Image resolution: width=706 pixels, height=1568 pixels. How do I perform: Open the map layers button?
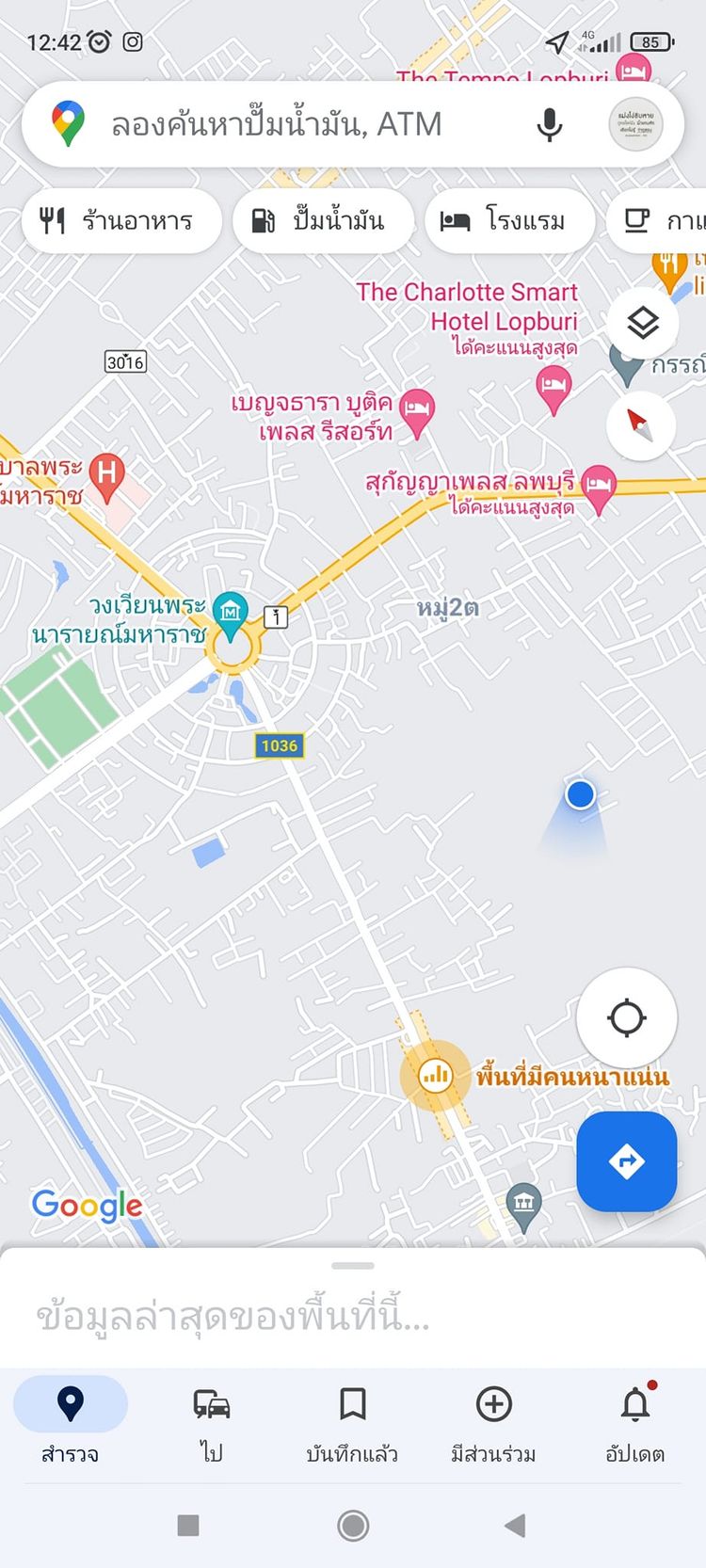coord(642,324)
